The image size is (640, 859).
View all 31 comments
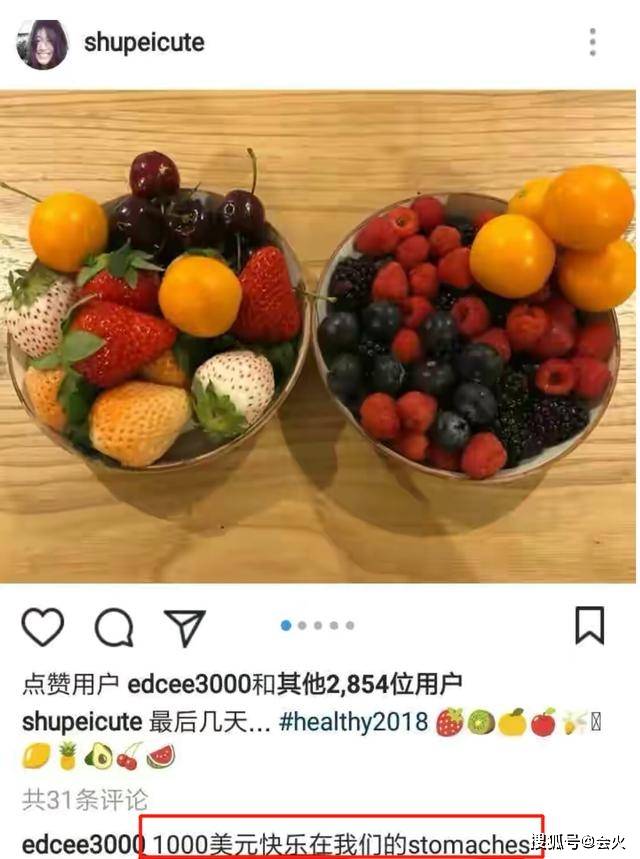(x=85, y=799)
